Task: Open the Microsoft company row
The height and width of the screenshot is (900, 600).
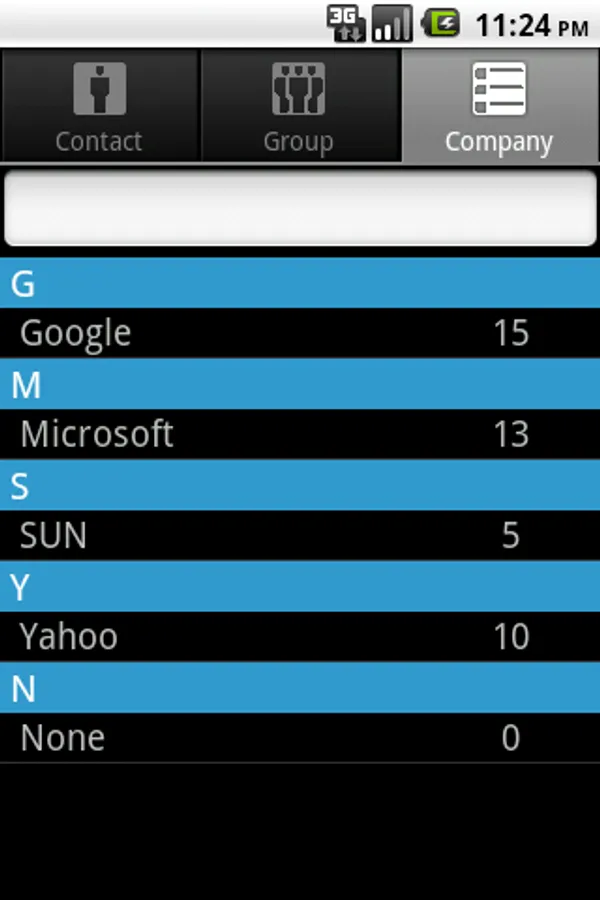Action: (300, 434)
